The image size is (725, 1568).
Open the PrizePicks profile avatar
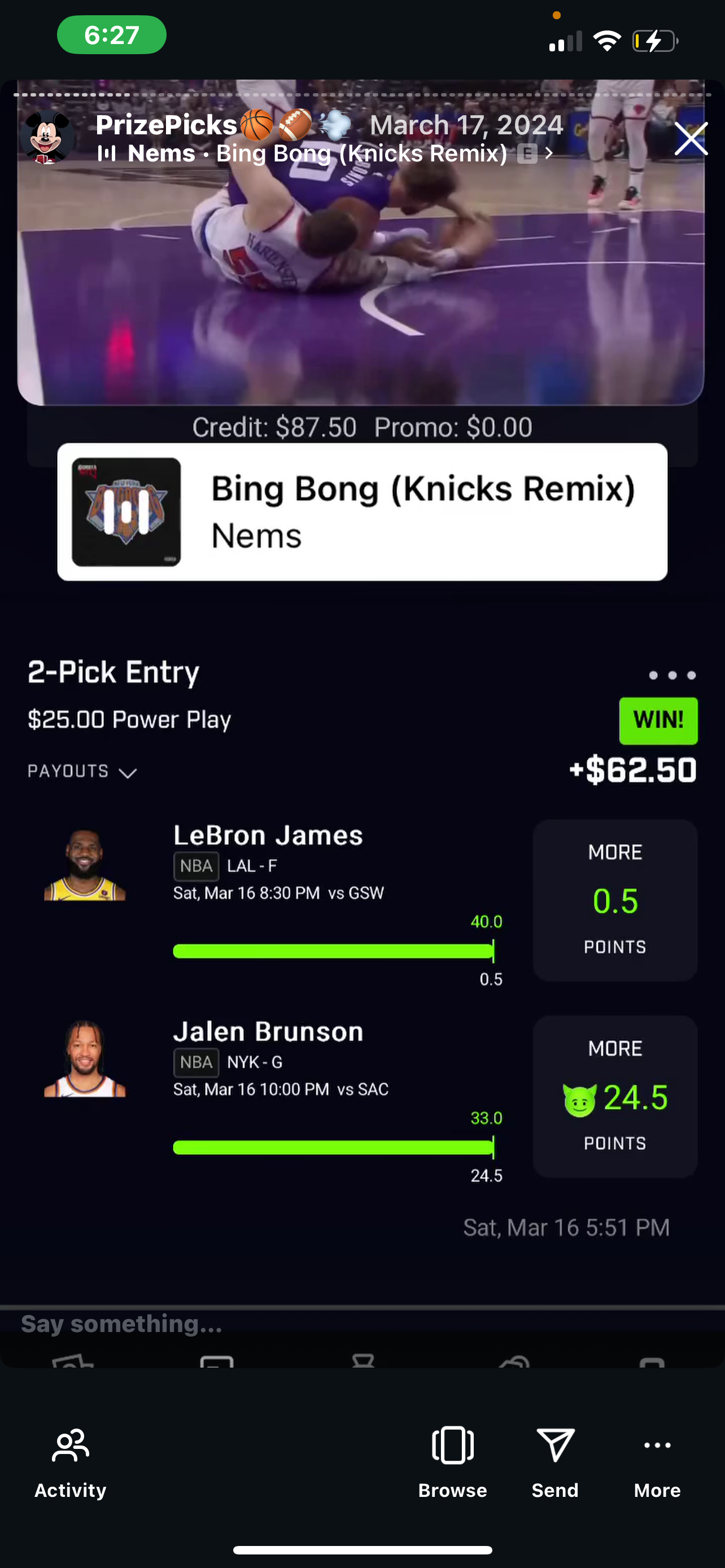point(47,138)
